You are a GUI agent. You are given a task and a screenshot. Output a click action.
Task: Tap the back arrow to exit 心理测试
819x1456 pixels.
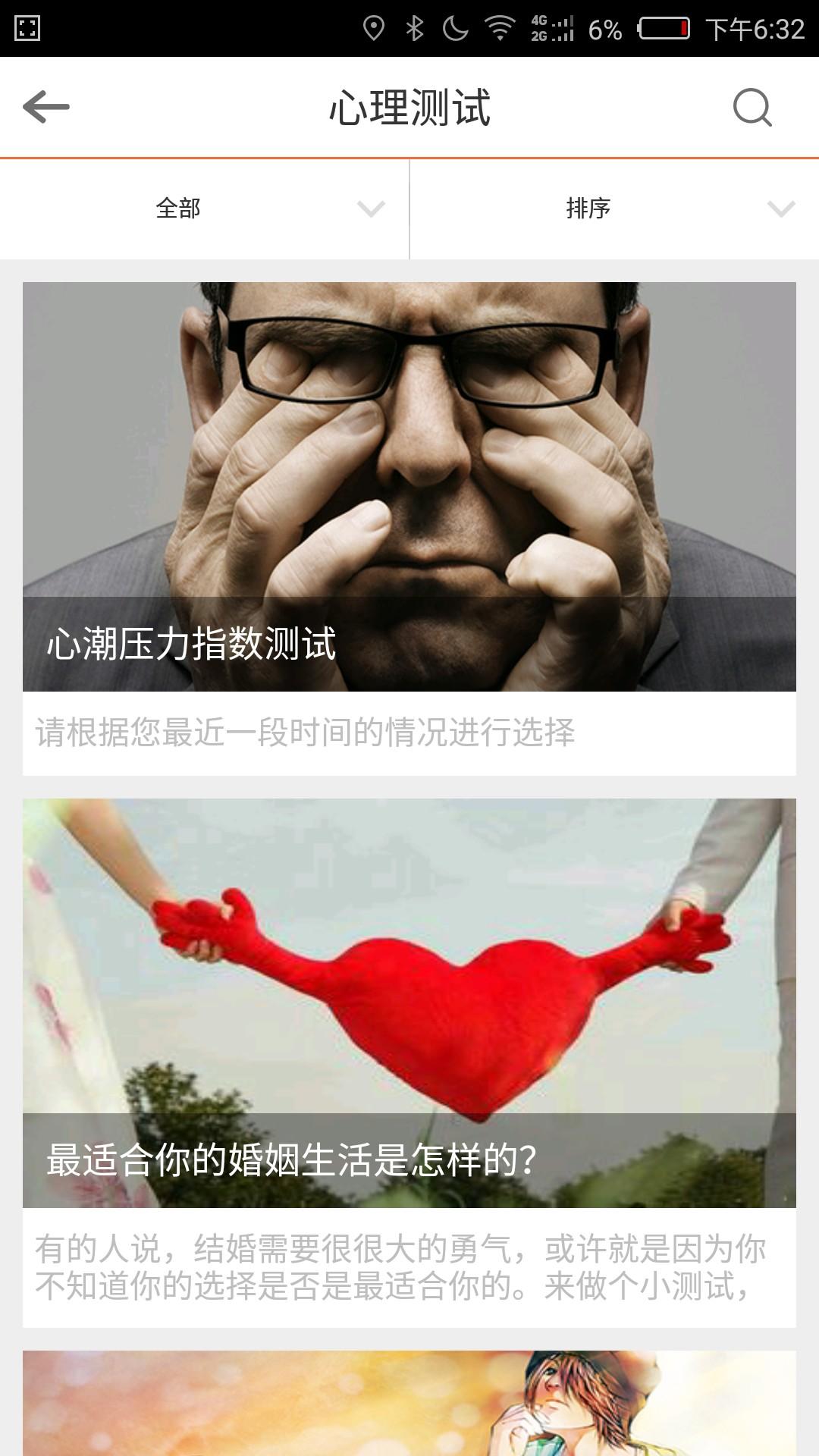click(x=47, y=106)
